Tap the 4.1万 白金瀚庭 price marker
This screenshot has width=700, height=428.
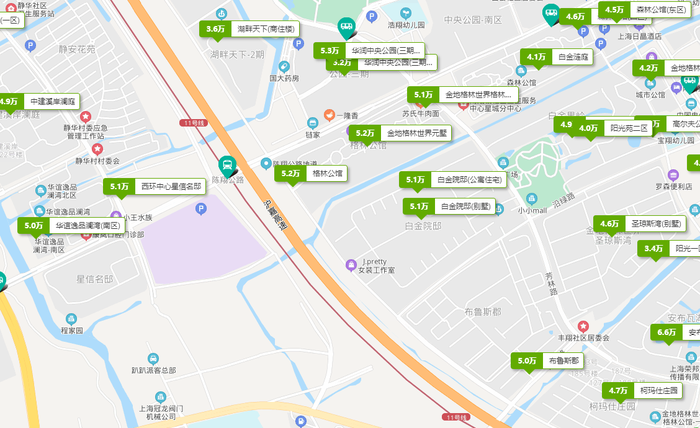(x=557, y=57)
